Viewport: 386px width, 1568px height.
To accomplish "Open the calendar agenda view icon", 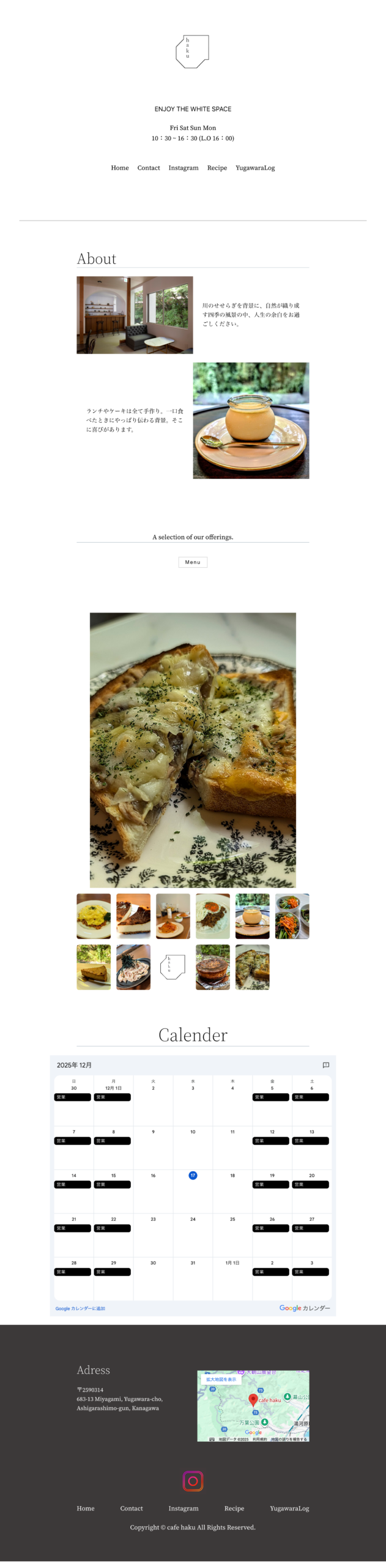I will coord(325,1065).
